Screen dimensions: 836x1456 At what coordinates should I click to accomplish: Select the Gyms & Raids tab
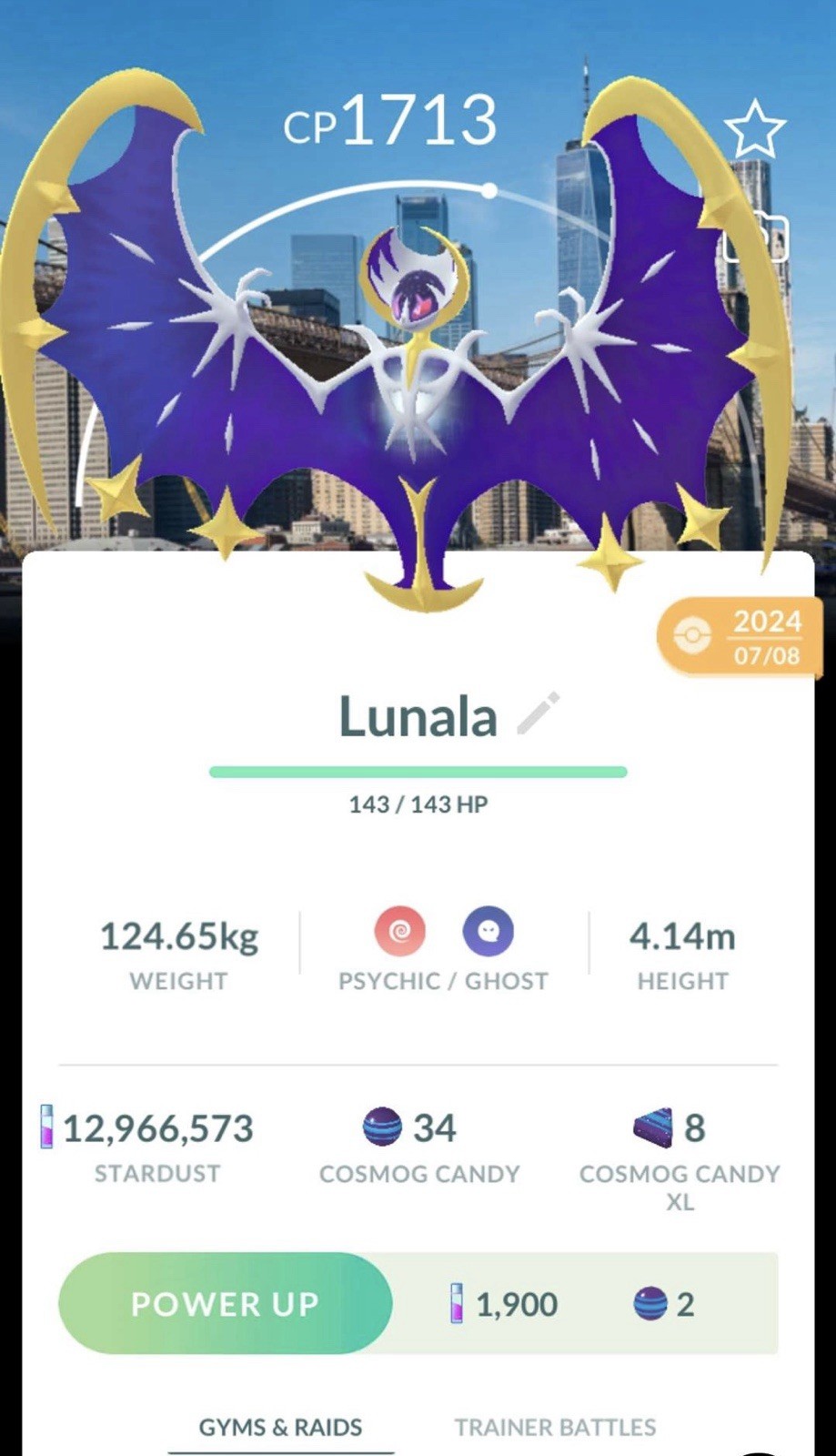pos(280,1427)
